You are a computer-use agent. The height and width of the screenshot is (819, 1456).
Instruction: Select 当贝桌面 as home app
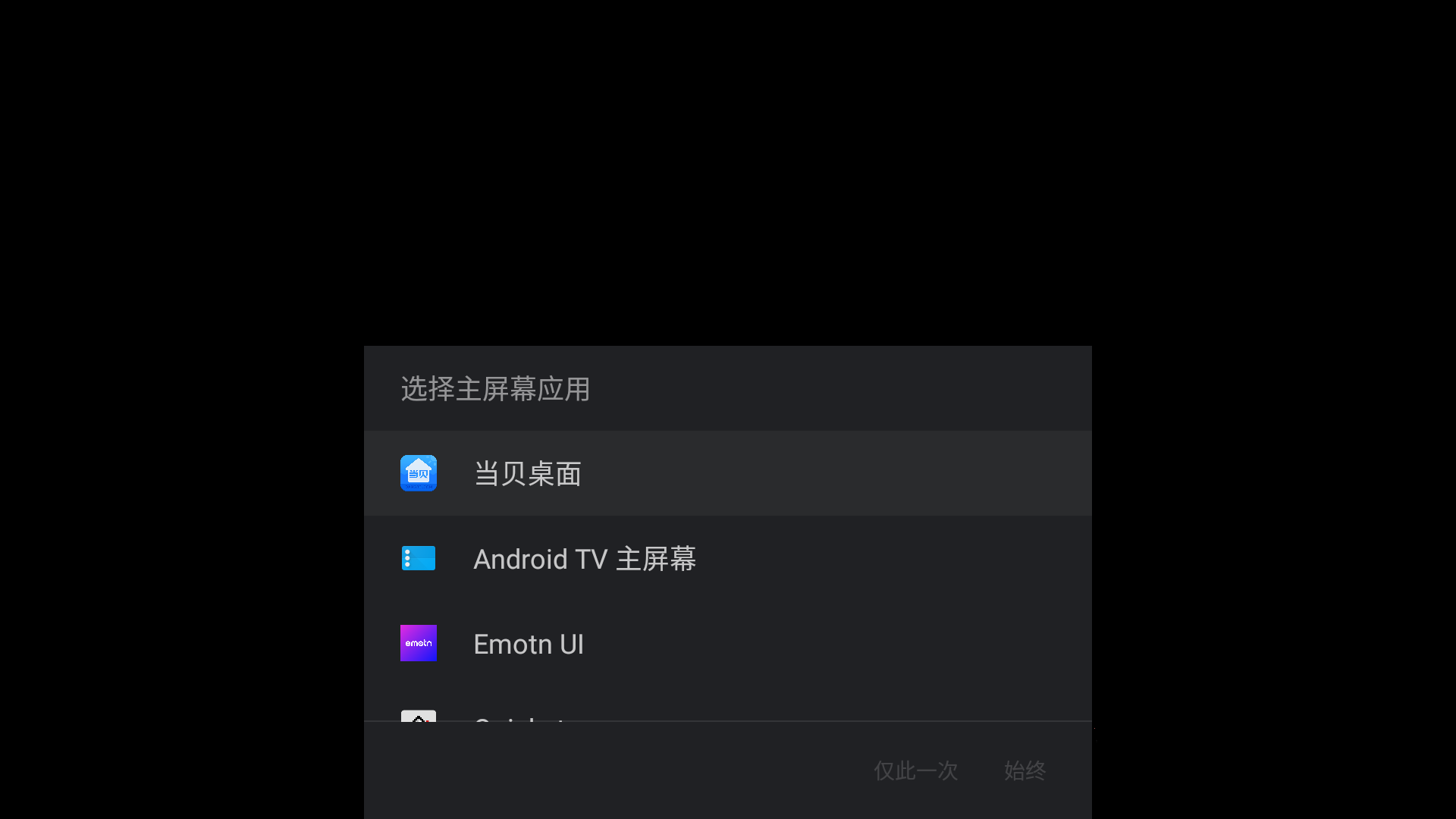point(726,474)
